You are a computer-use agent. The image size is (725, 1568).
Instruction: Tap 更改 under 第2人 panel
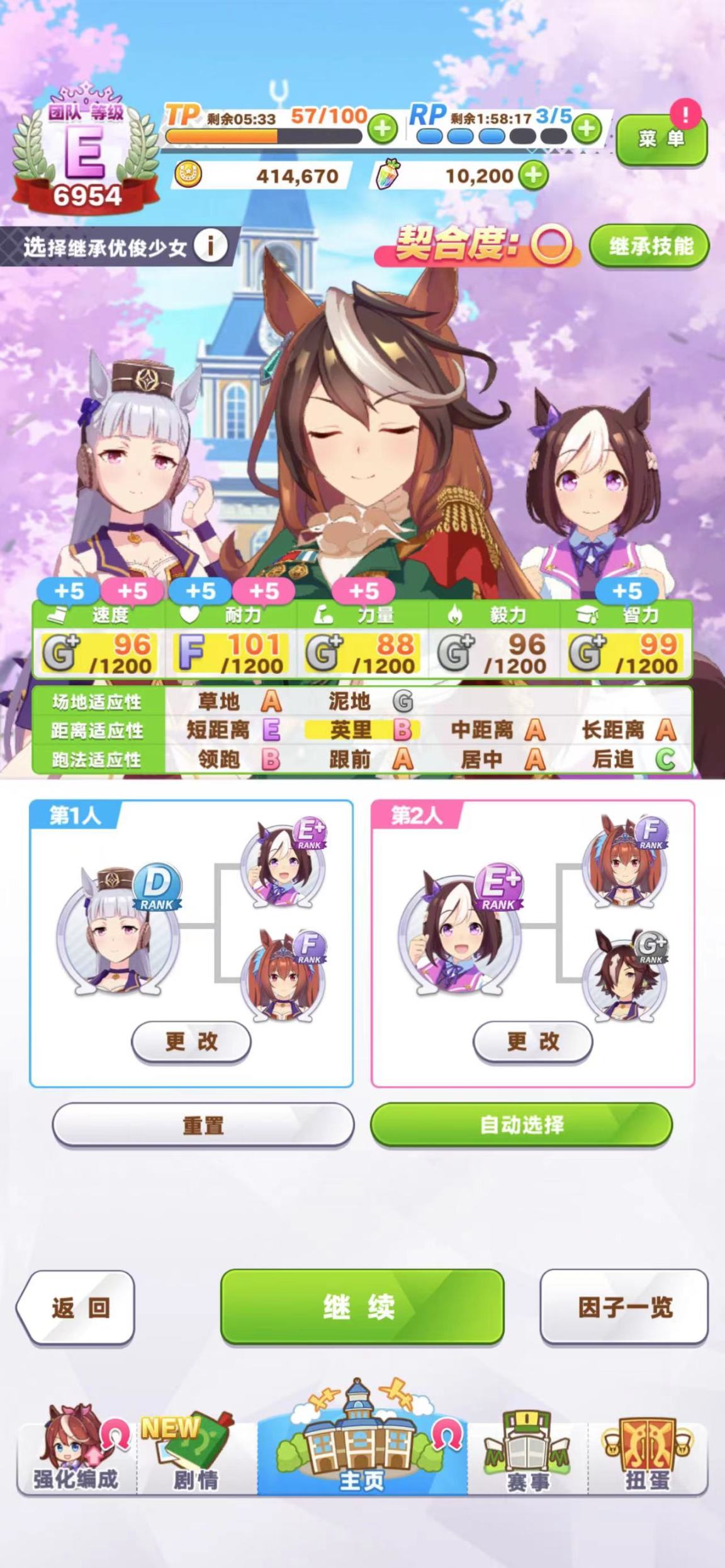(x=532, y=1041)
